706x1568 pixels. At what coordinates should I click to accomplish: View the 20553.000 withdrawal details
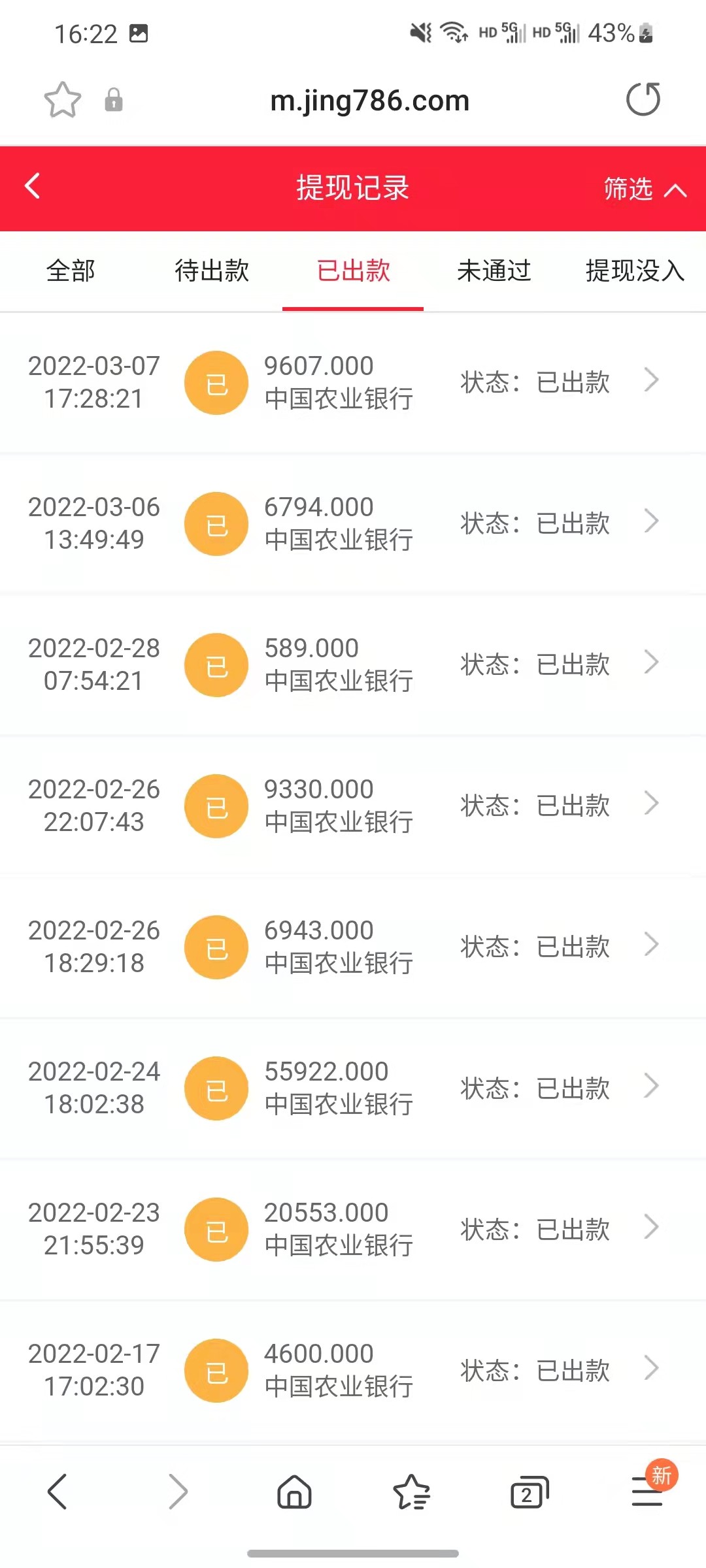coord(353,1229)
